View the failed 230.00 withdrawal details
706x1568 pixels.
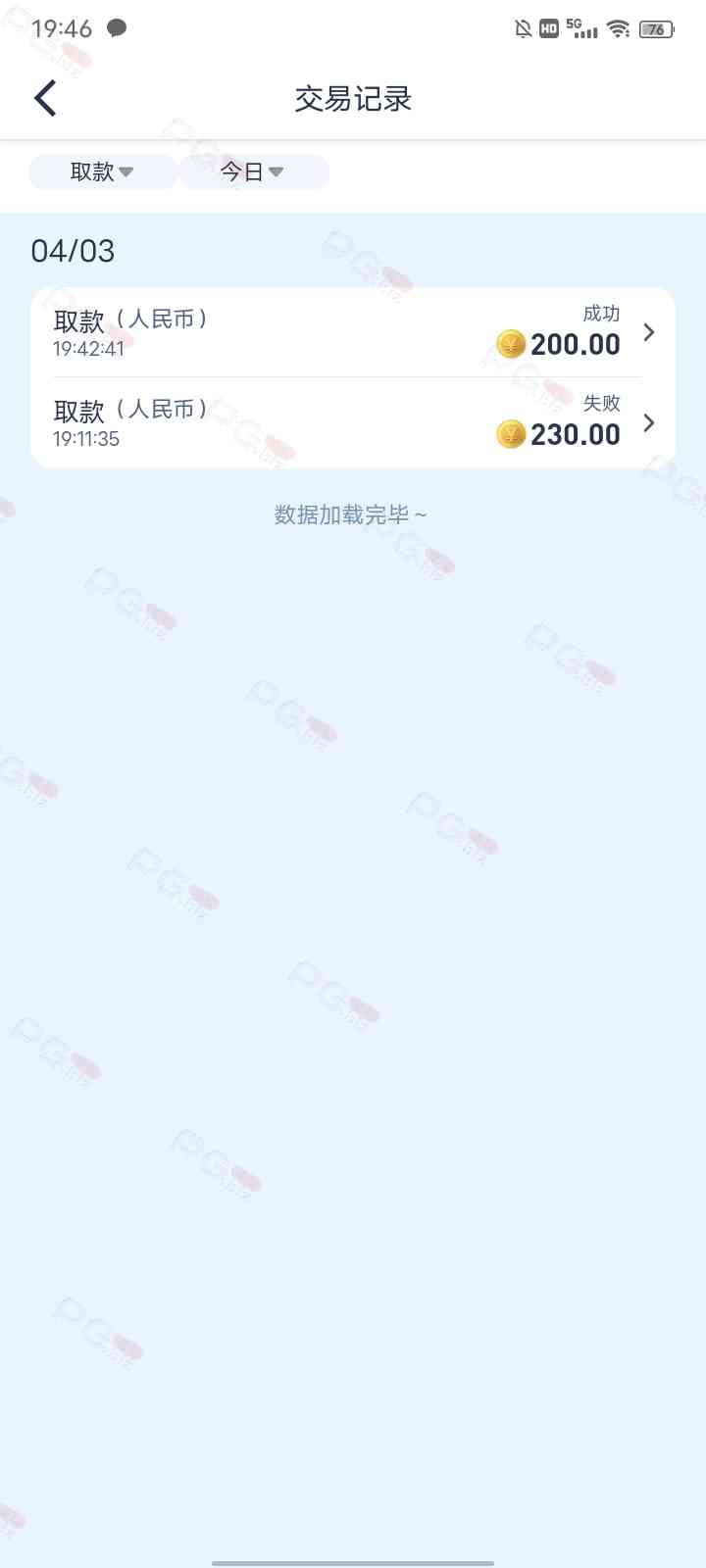coord(353,422)
